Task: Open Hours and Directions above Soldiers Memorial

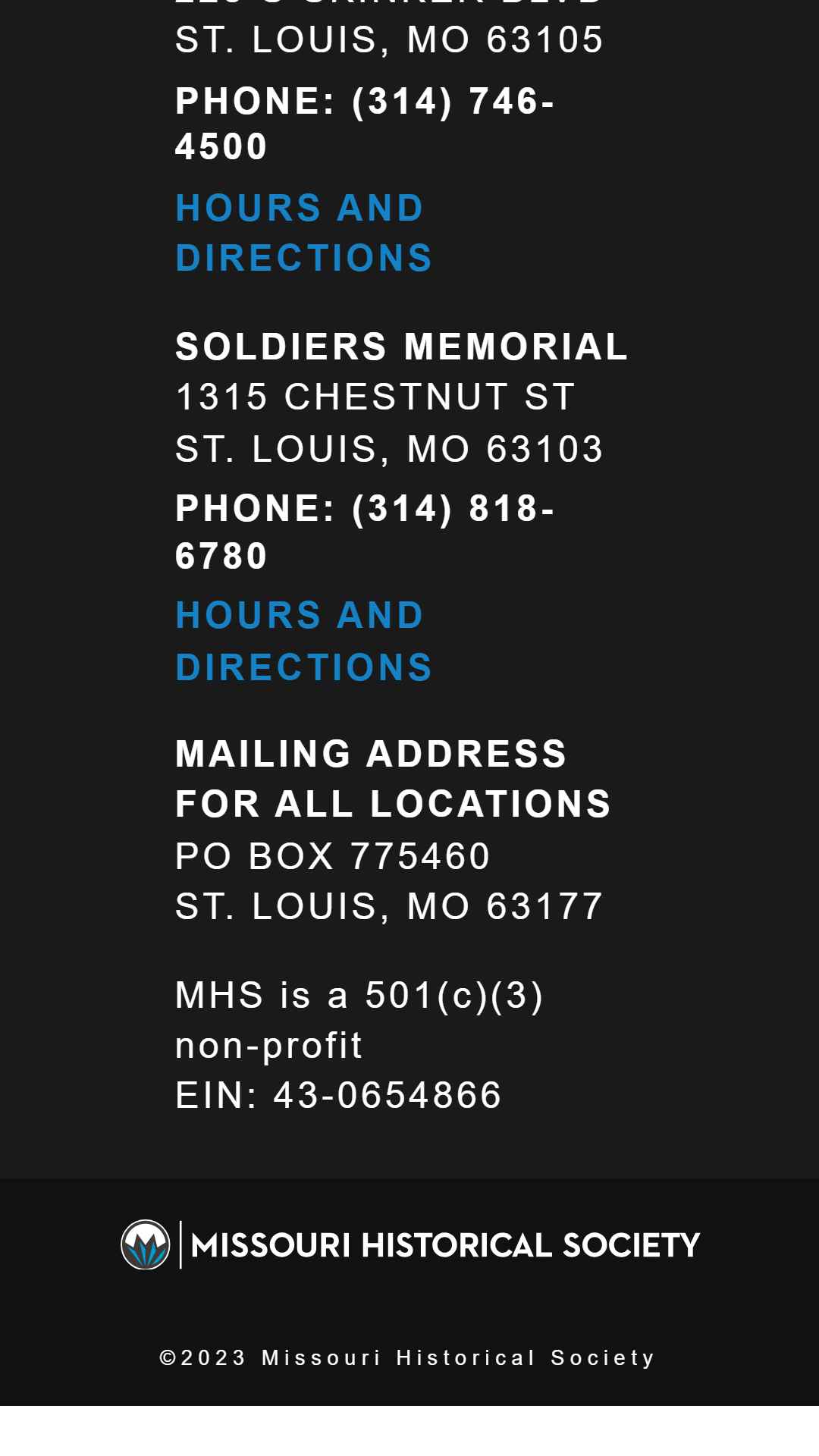Action: point(303,233)
